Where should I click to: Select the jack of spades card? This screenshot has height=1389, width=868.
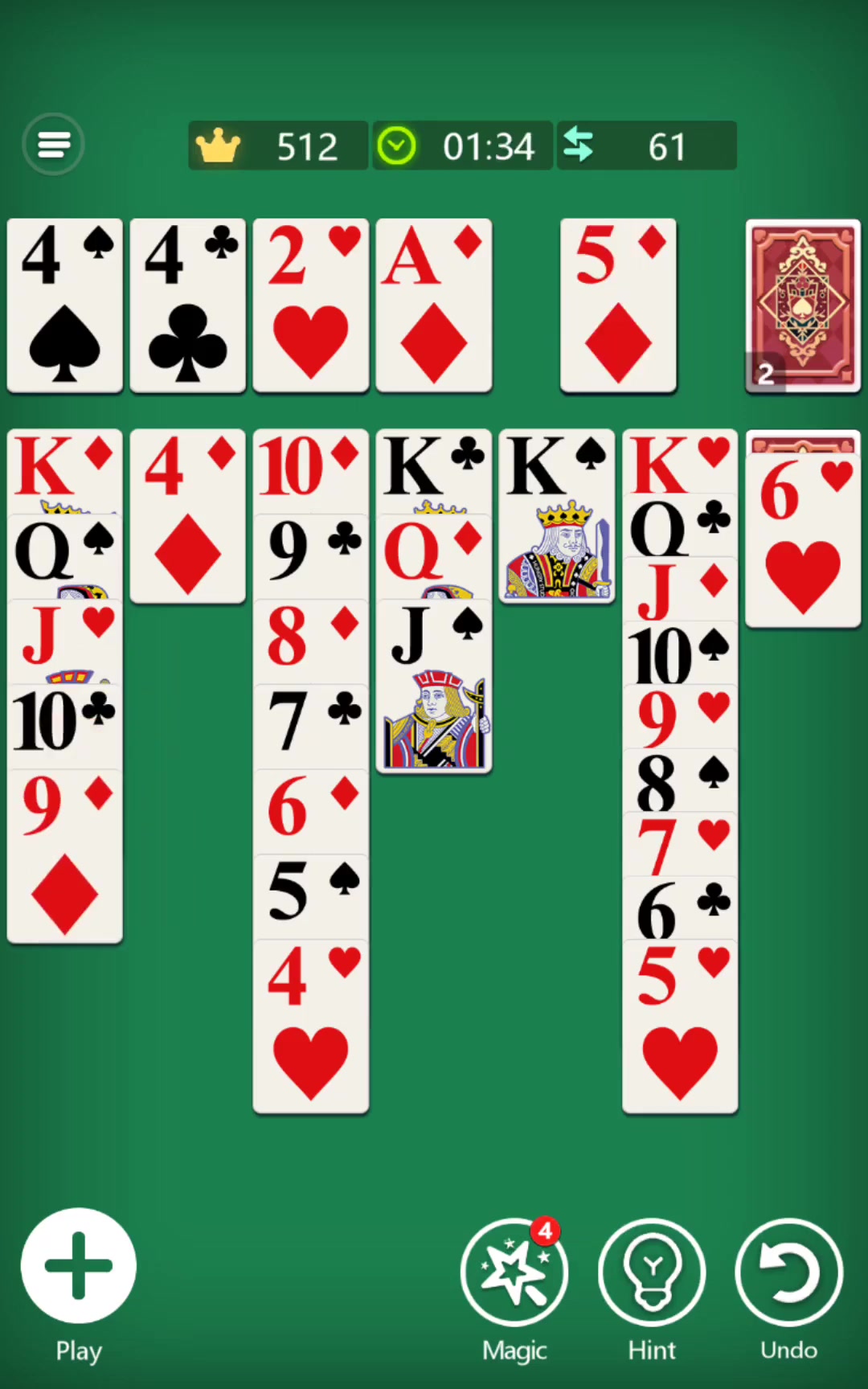433,688
